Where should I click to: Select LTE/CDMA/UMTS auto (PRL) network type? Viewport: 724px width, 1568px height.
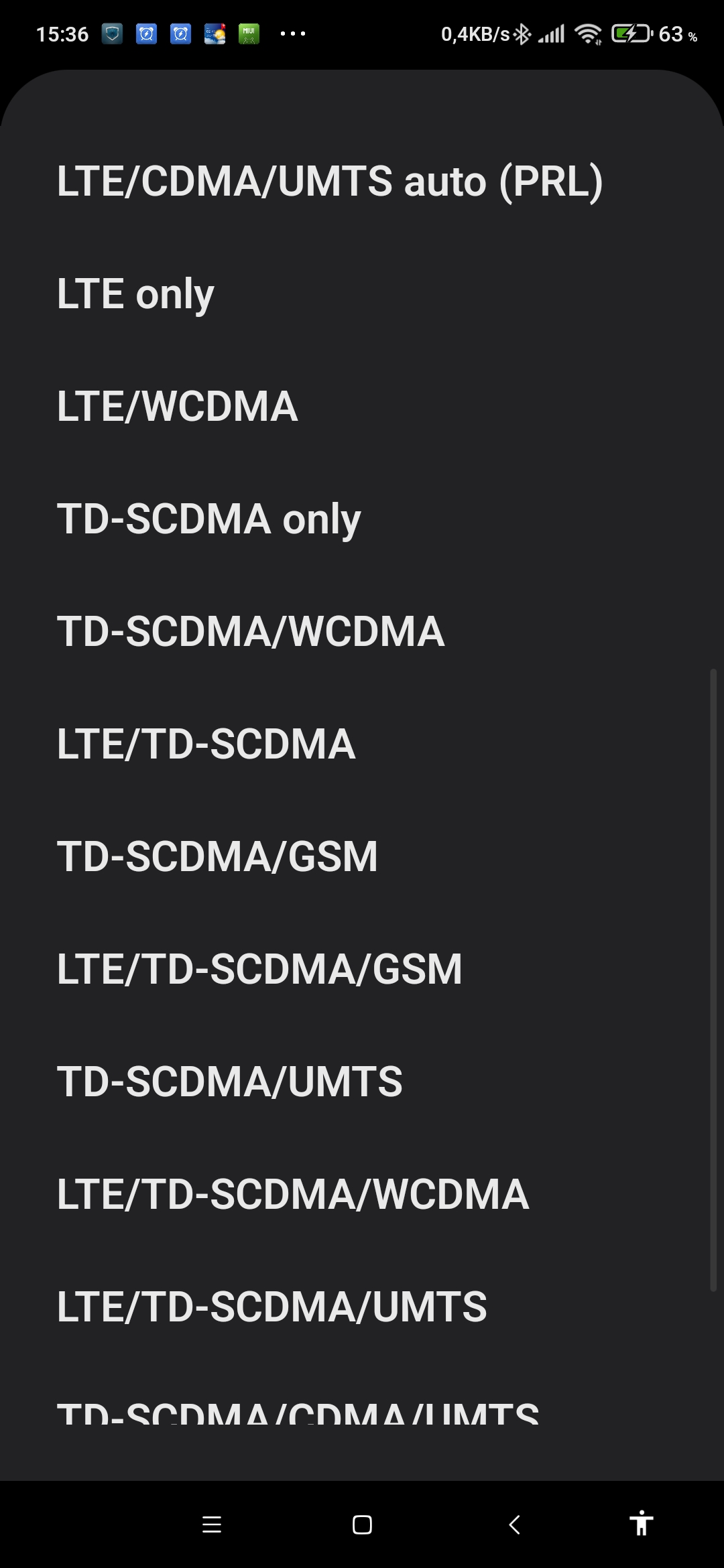pos(330,181)
